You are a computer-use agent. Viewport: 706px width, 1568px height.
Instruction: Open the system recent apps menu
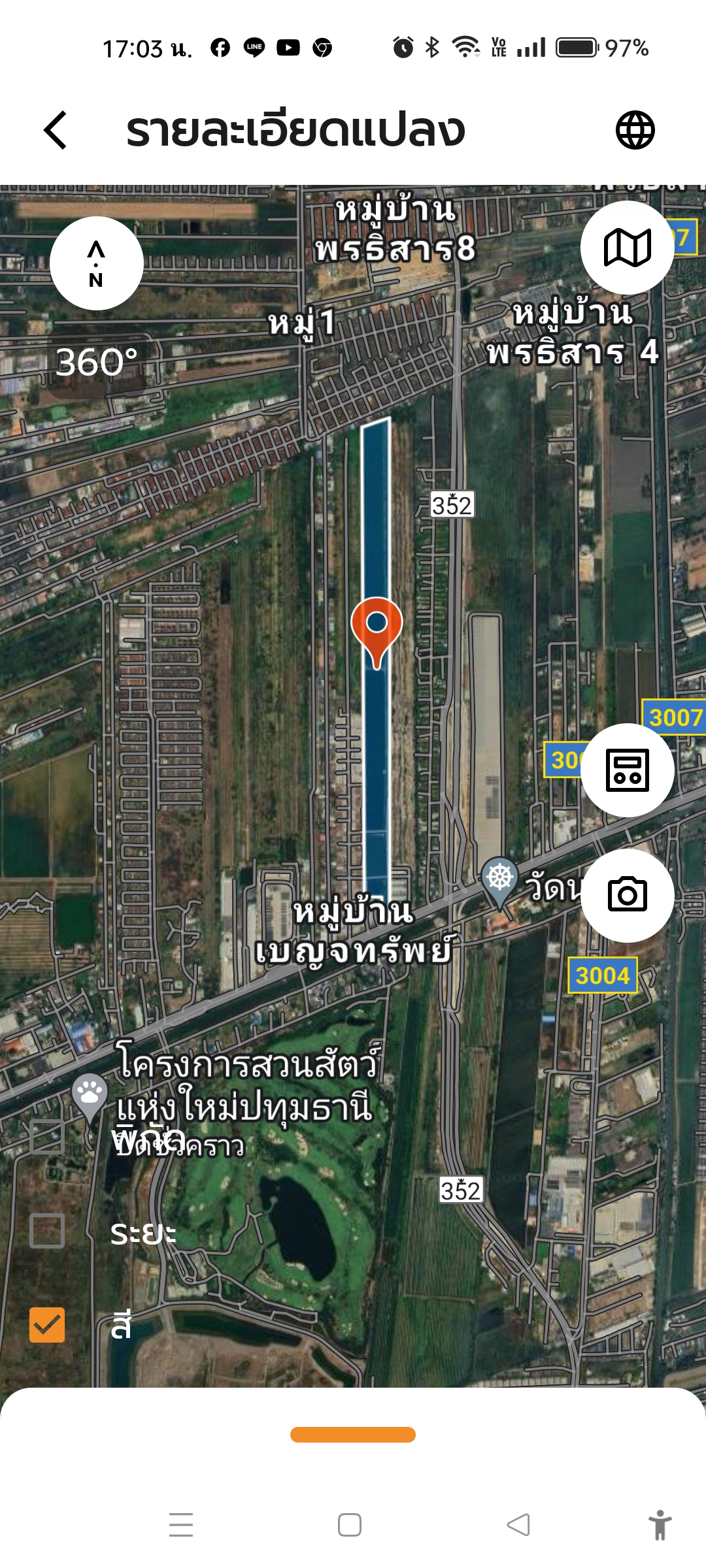[x=181, y=1525]
